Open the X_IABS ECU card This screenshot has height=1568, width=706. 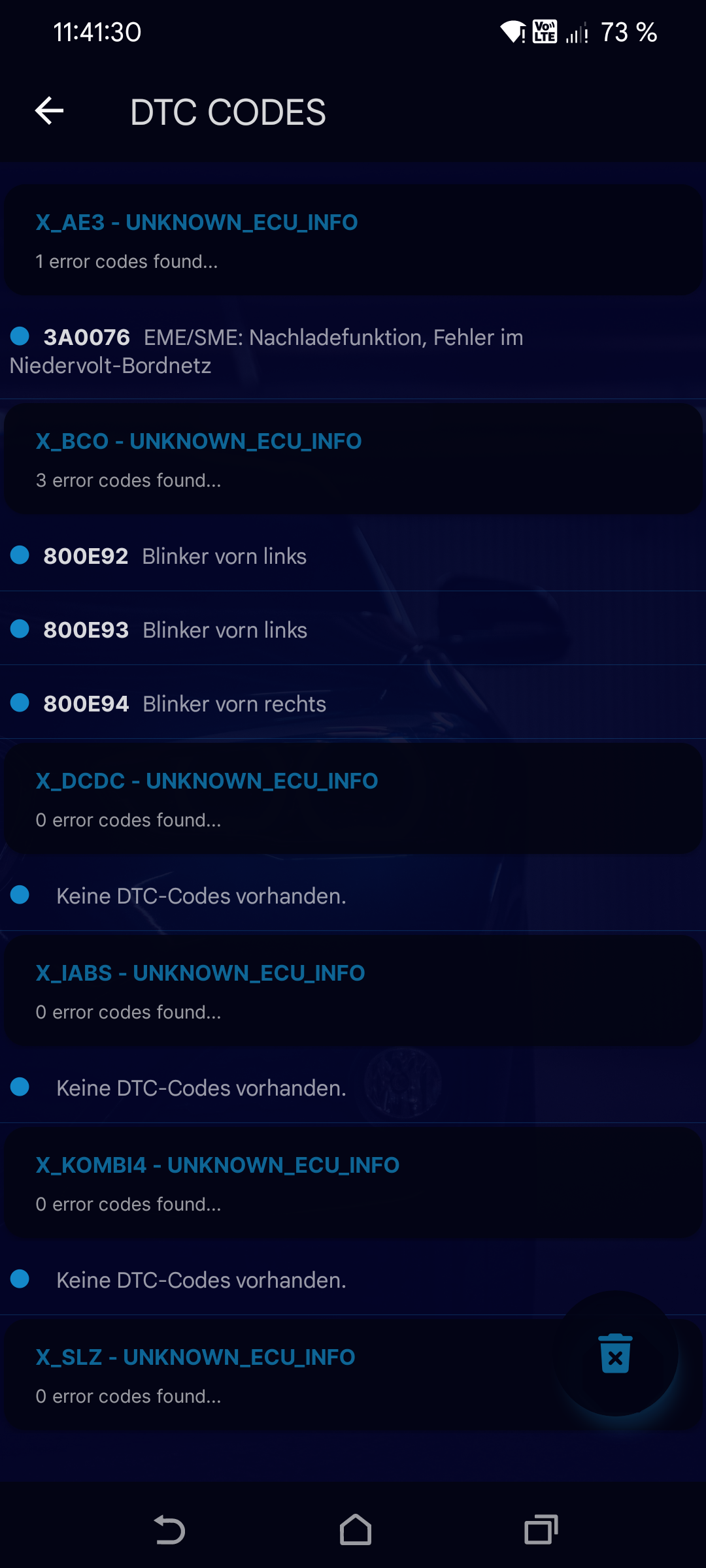(x=353, y=990)
